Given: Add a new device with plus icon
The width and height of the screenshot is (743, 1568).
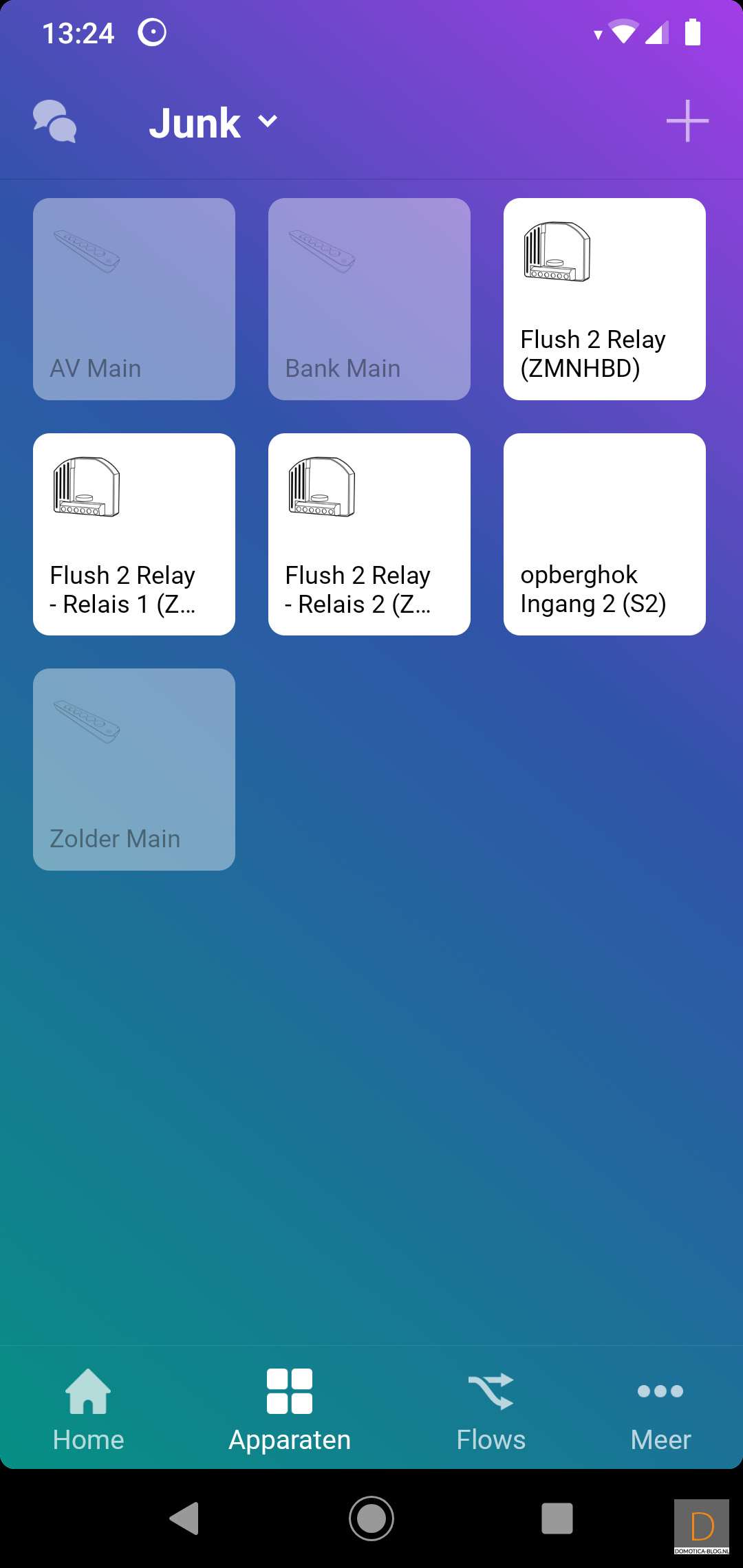Looking at the screenshot, I should coord(687,122).
